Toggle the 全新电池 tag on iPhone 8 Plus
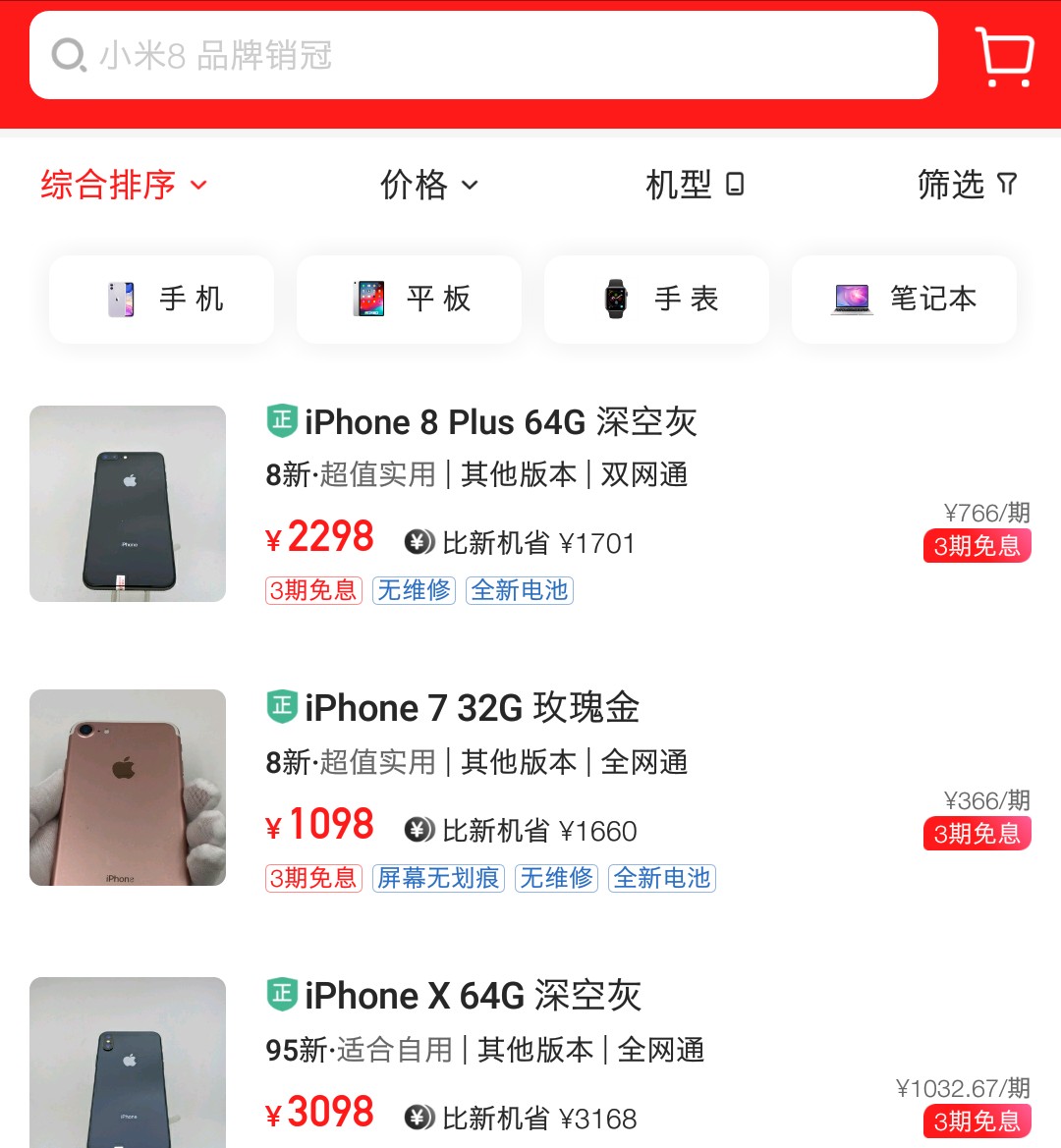 tap(519, 590)
